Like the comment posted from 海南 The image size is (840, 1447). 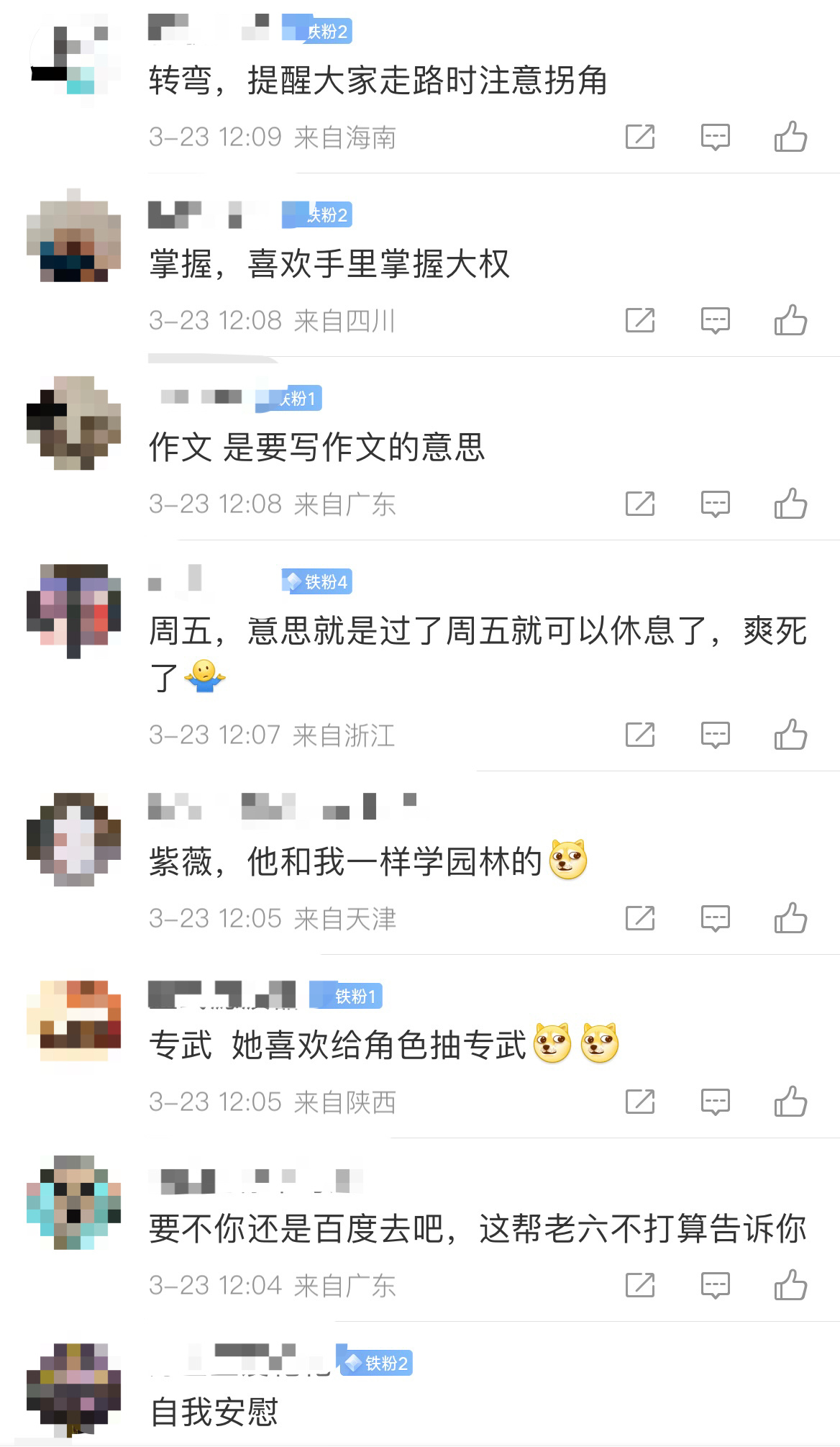[x=790, y=137]
